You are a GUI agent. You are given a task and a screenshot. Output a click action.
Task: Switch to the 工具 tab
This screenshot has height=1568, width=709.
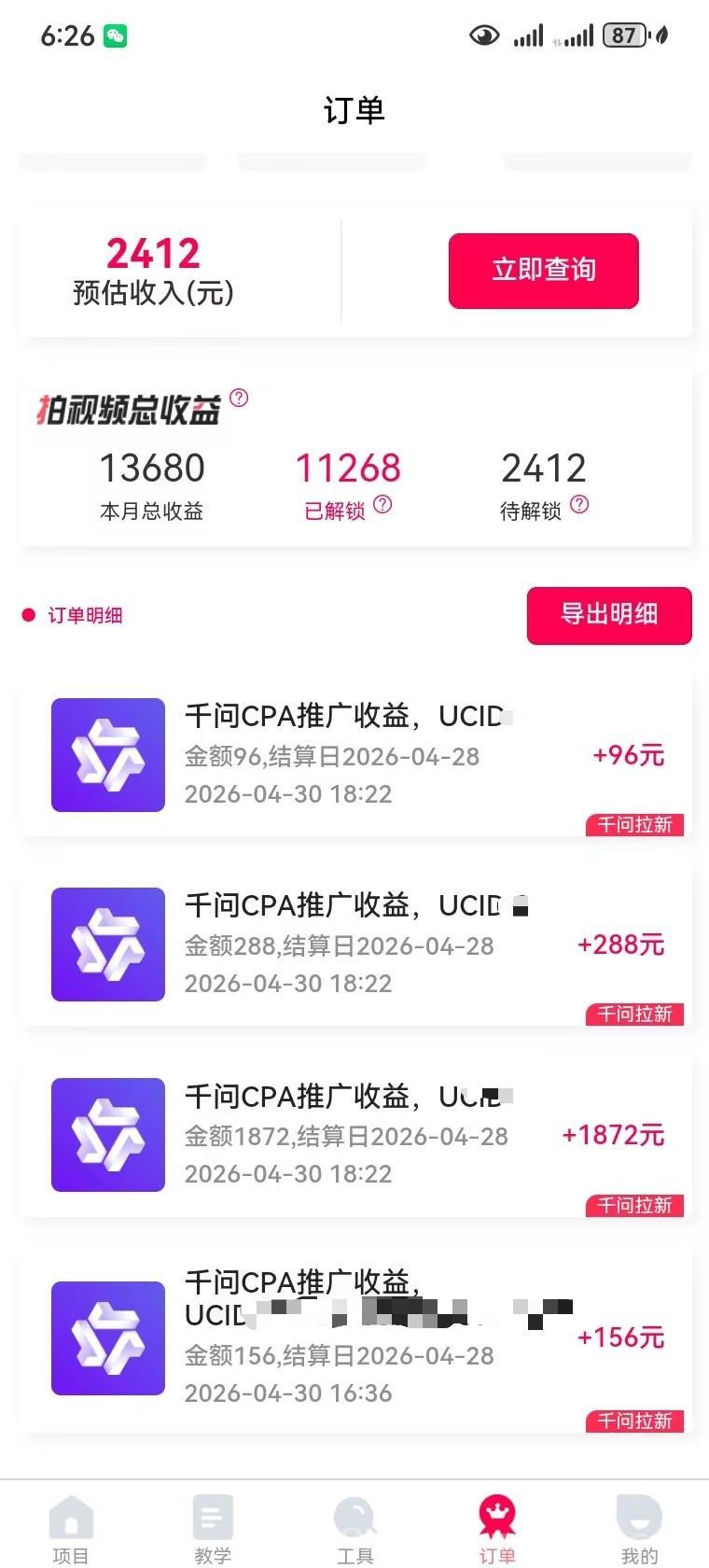click(x=355, y=1530)
